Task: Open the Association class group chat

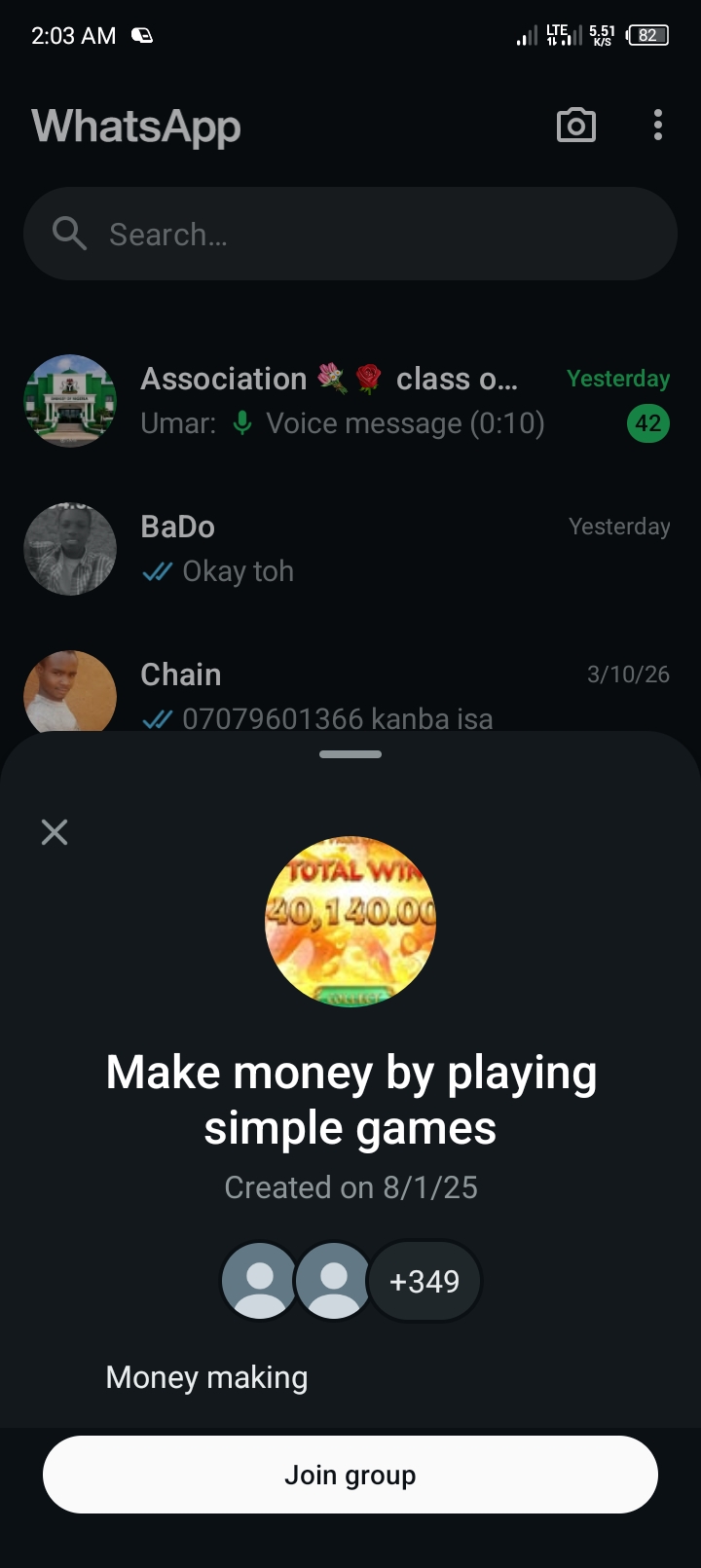Action: tap(350, 401)
